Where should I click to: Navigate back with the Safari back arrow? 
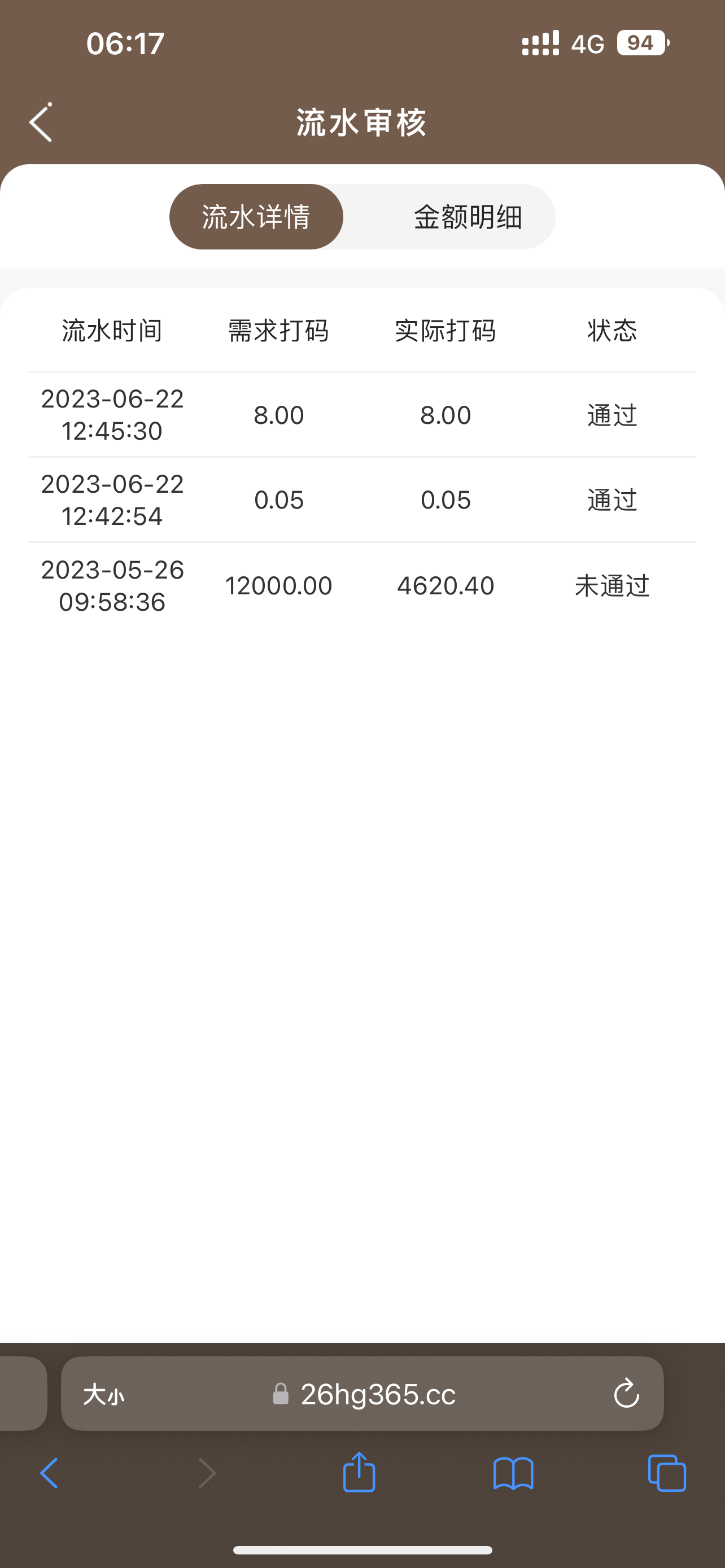pos(49,1473)
